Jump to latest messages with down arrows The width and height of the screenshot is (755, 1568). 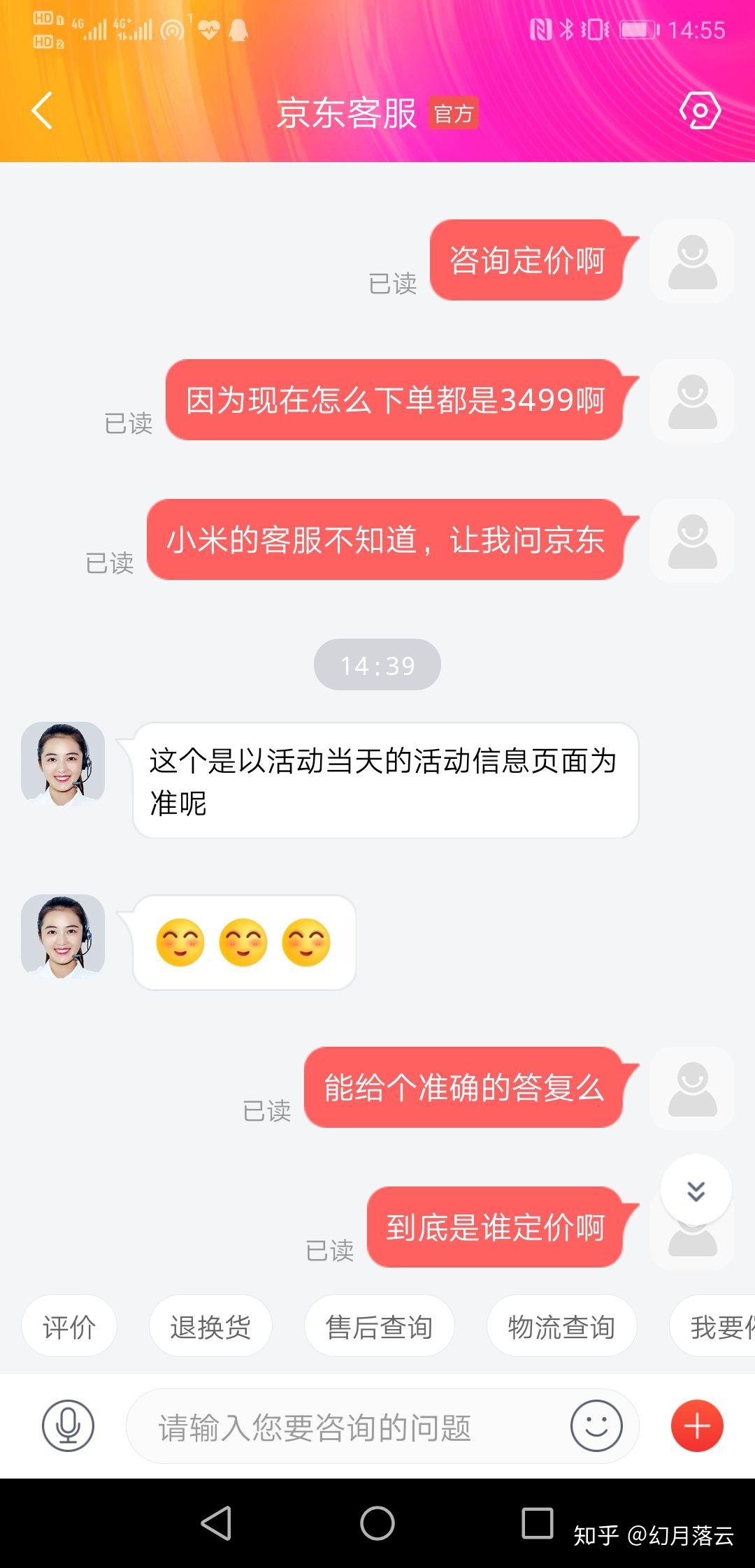pyautogui.click(x=696, y=1190)
